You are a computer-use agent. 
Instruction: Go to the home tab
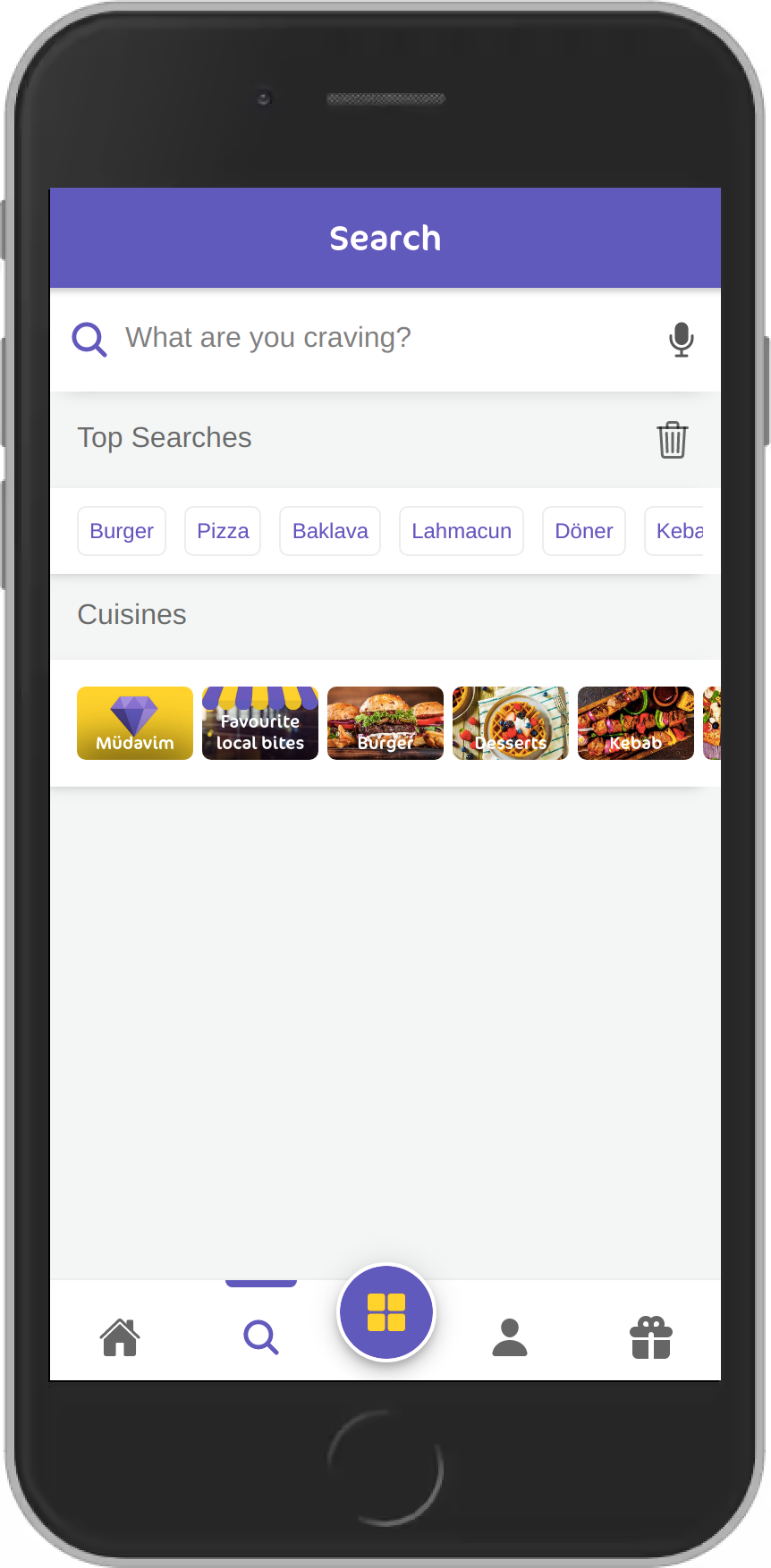[x=120, y=1337]
